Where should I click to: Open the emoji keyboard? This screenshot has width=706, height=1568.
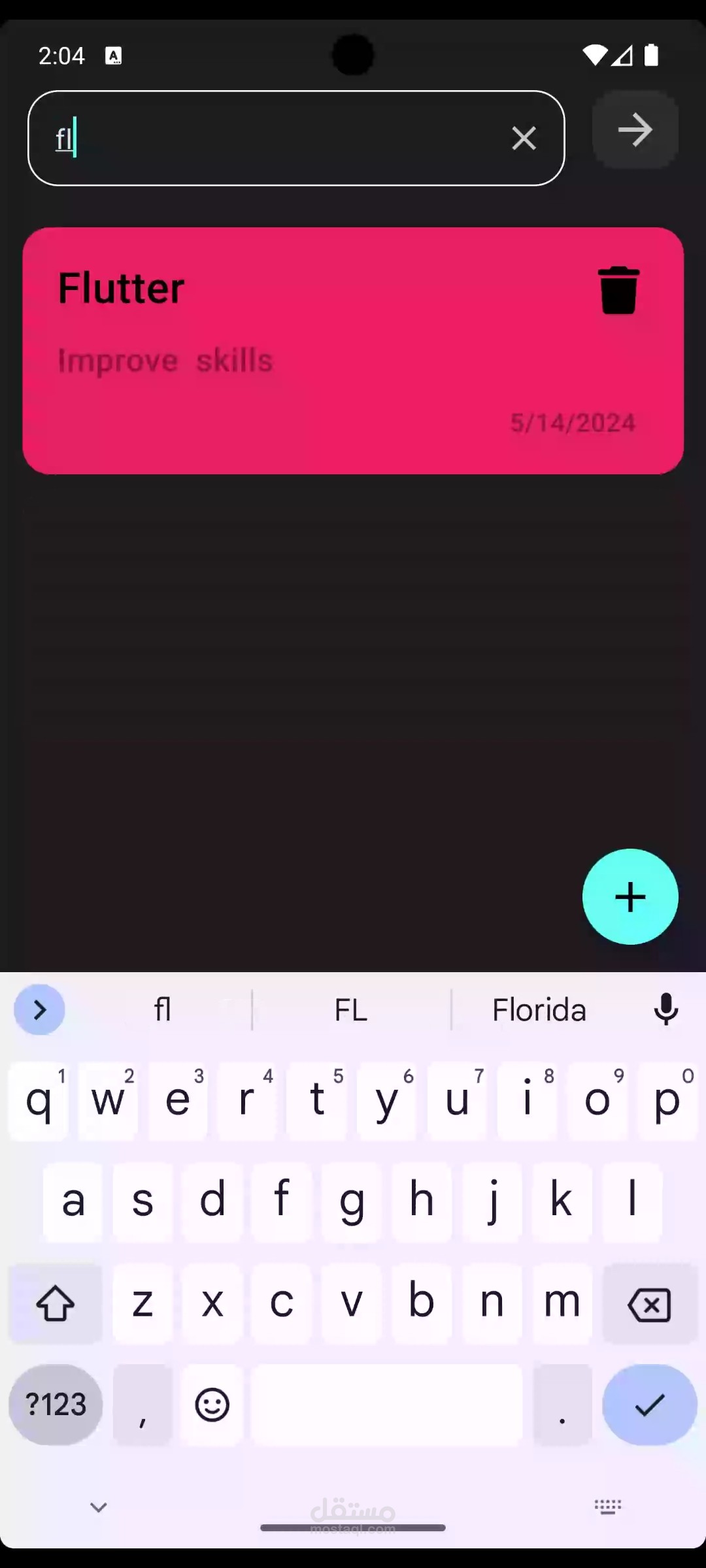[x=212, y=1405]
